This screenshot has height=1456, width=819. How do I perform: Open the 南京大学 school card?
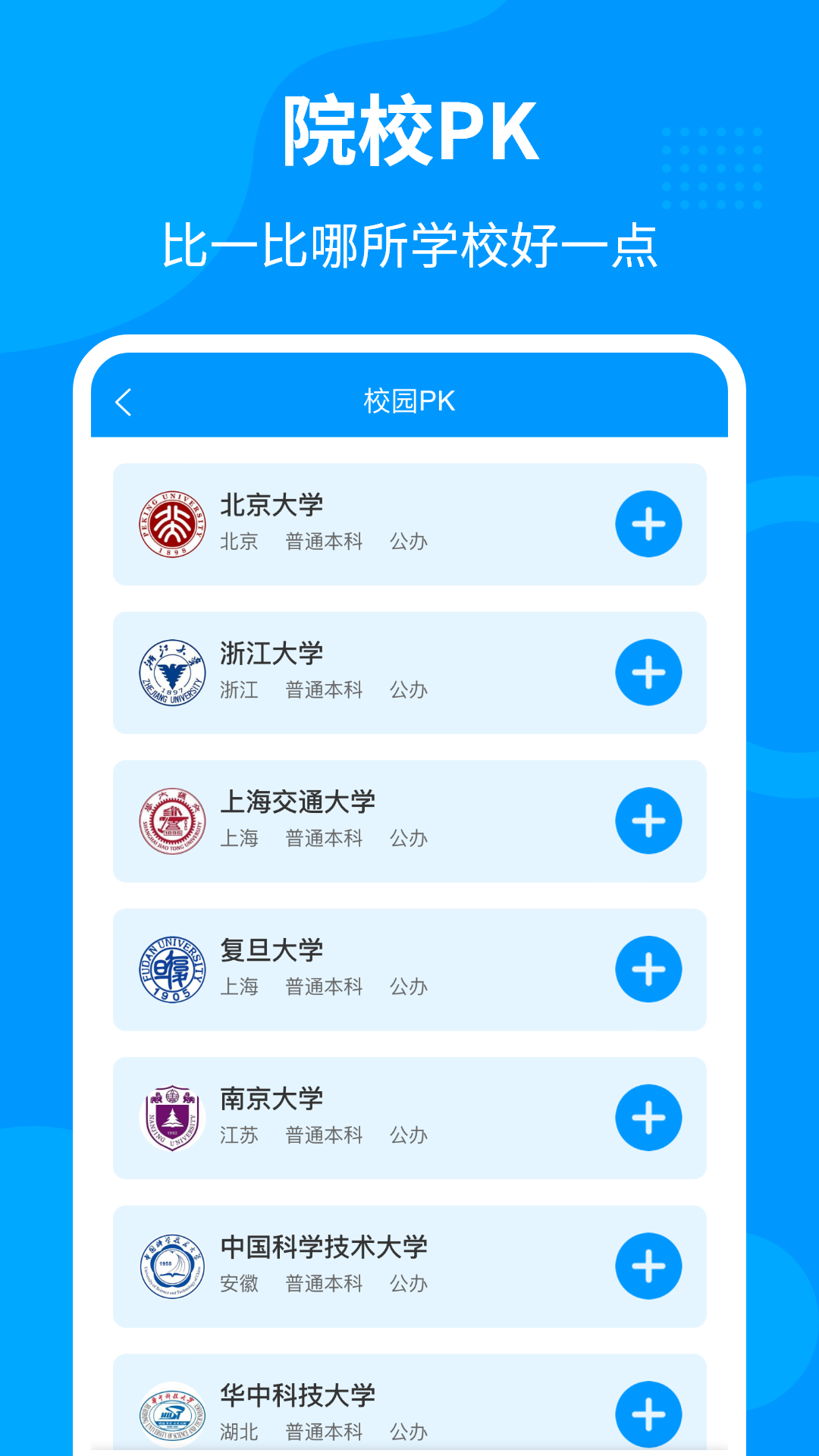pyautogui.click(x=379, y=1118)
